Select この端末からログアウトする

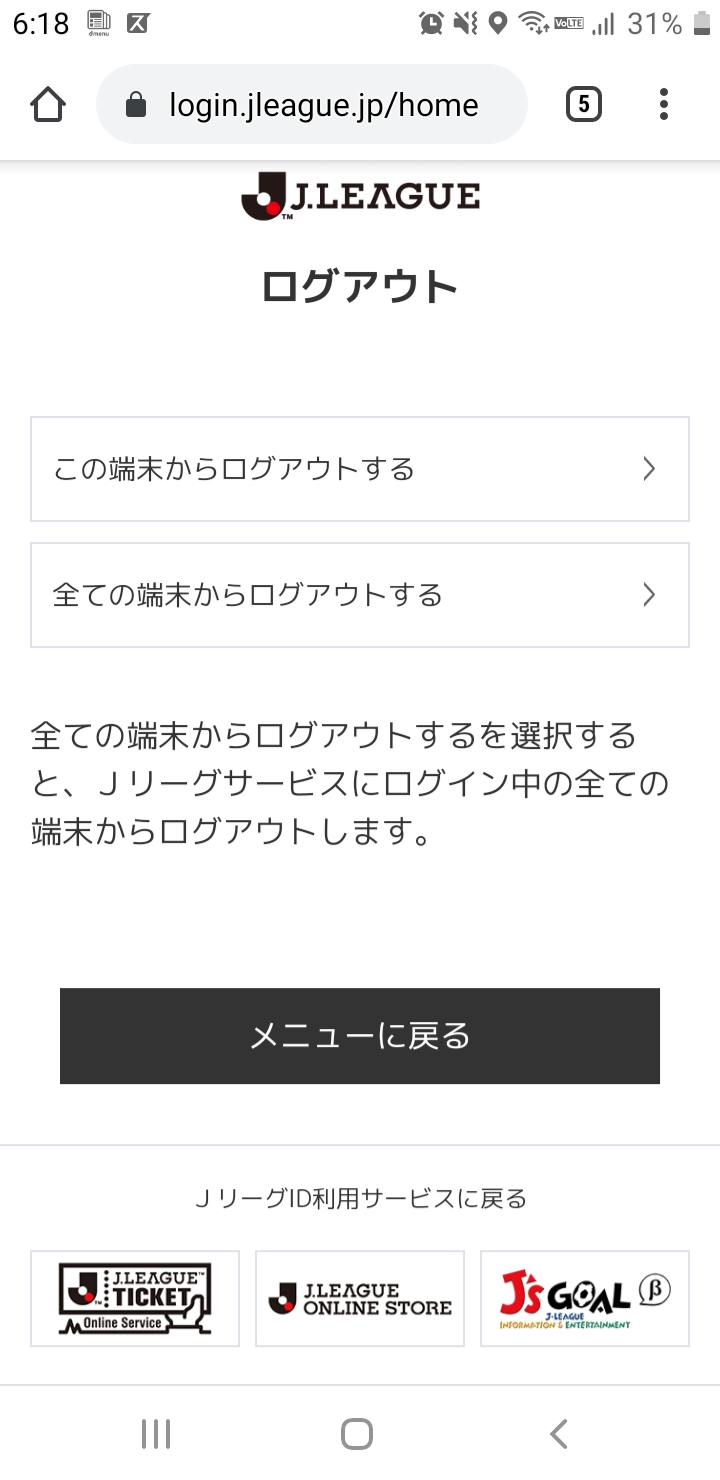point(360,469)
